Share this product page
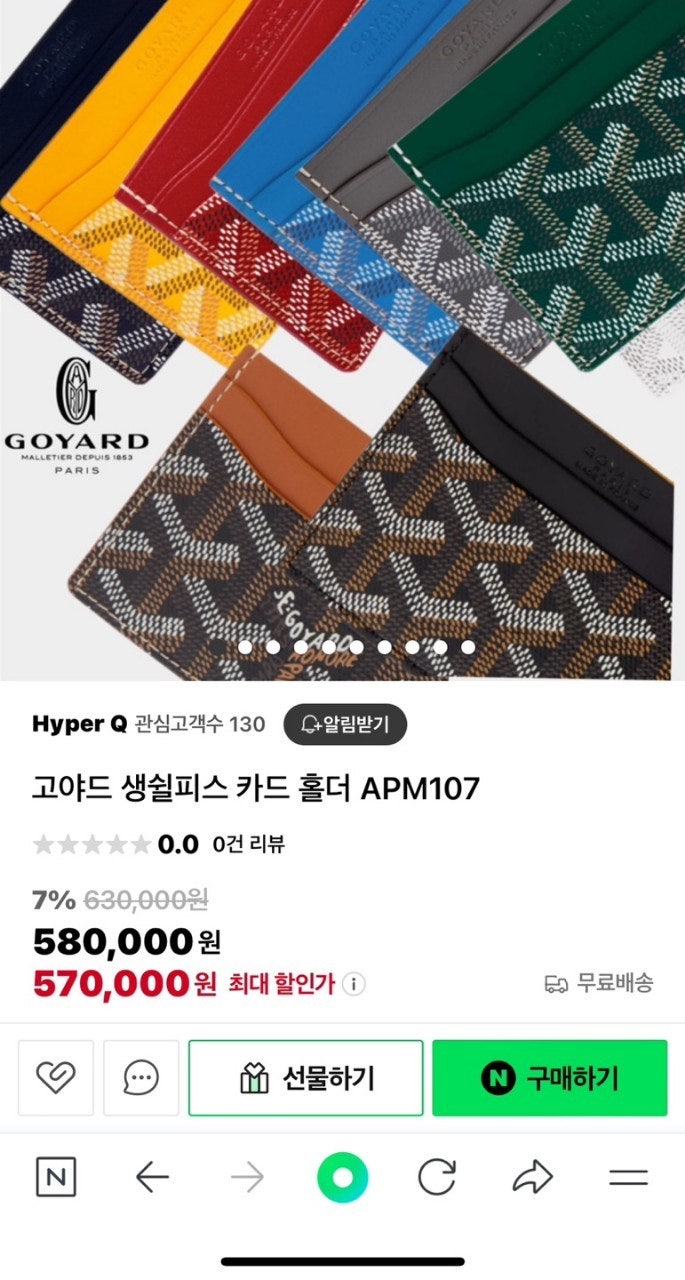685x1280 pixels. (532, 1178)
